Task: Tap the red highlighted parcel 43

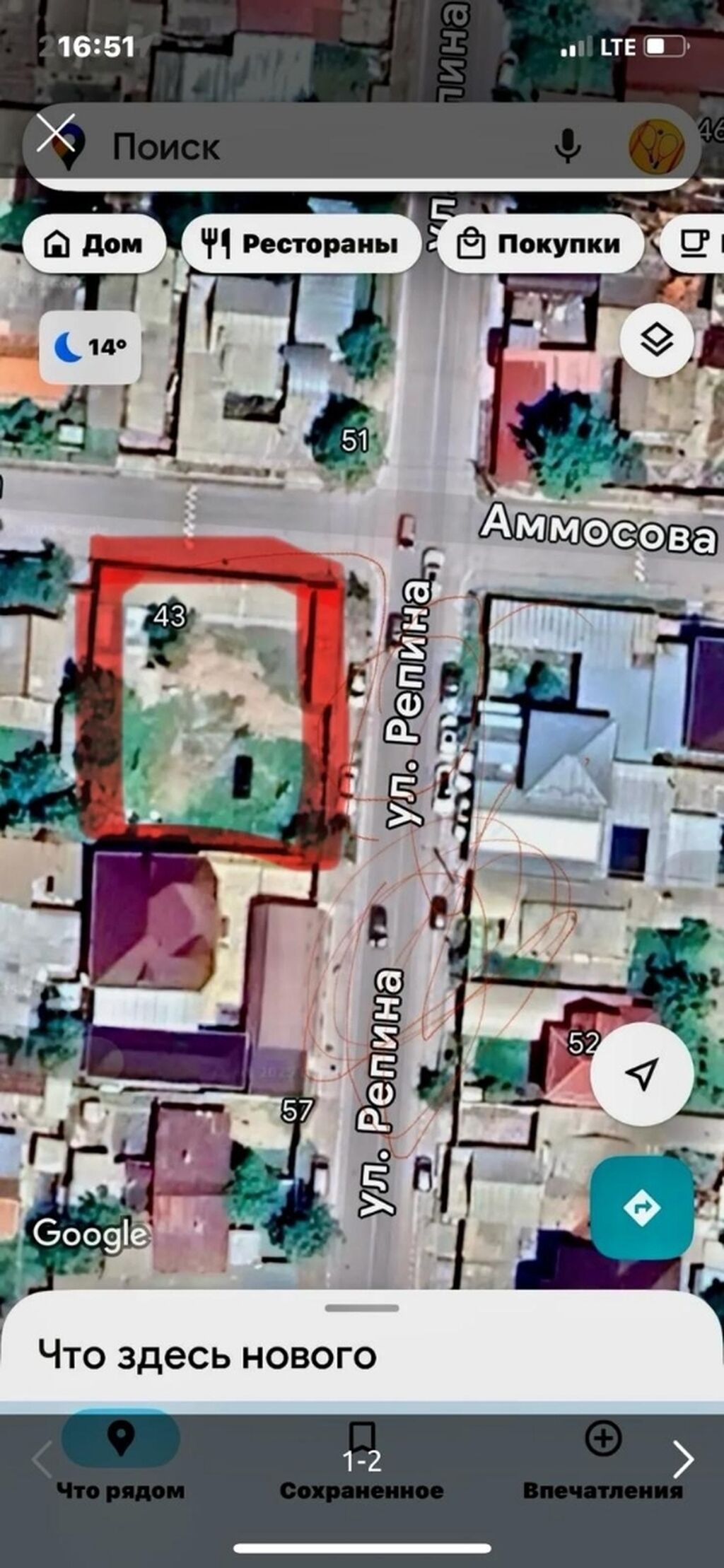Action: coord(212,700)
